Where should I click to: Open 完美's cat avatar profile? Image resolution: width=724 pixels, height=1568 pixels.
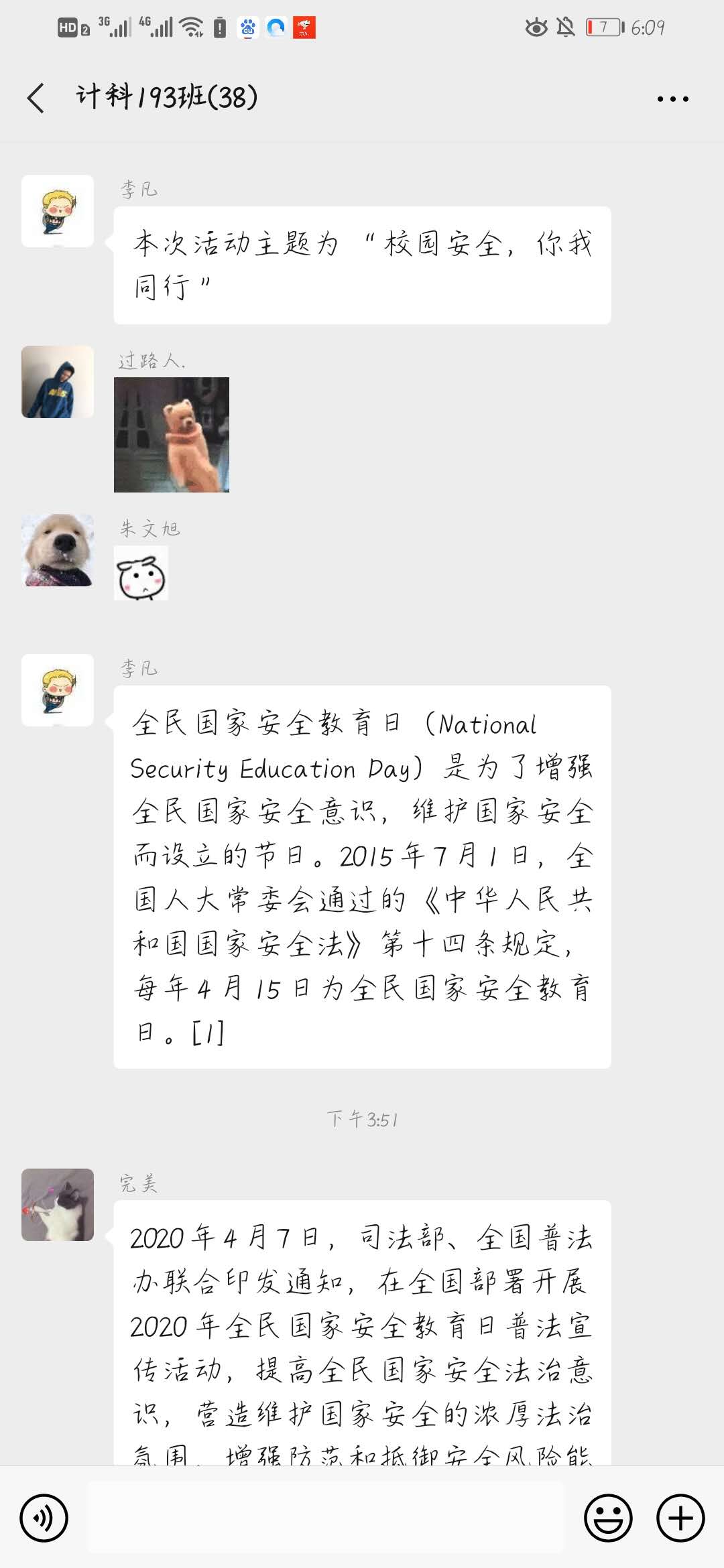(58, 1205)
